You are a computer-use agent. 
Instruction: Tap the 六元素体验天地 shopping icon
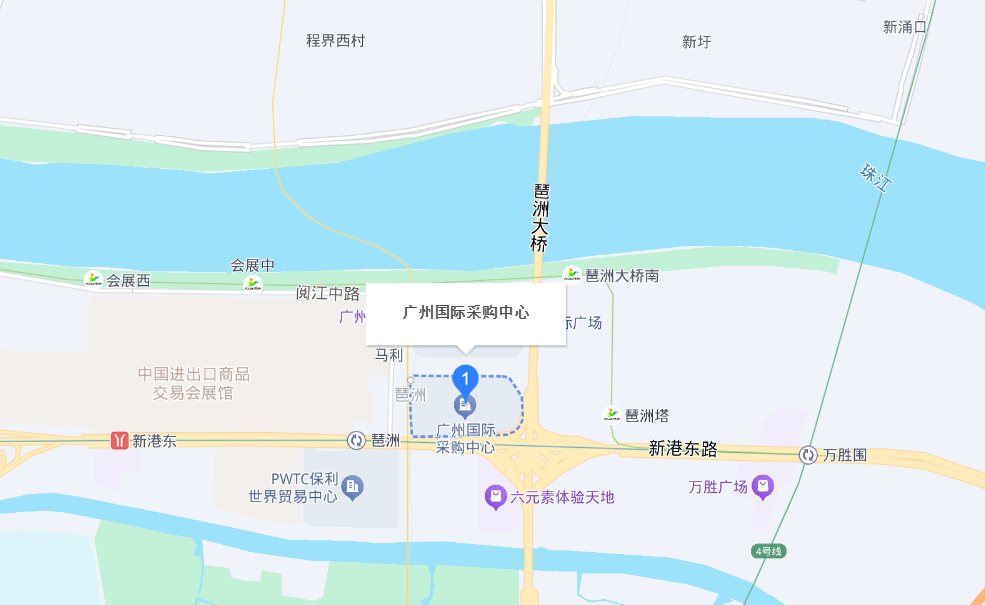pos(495,496)
